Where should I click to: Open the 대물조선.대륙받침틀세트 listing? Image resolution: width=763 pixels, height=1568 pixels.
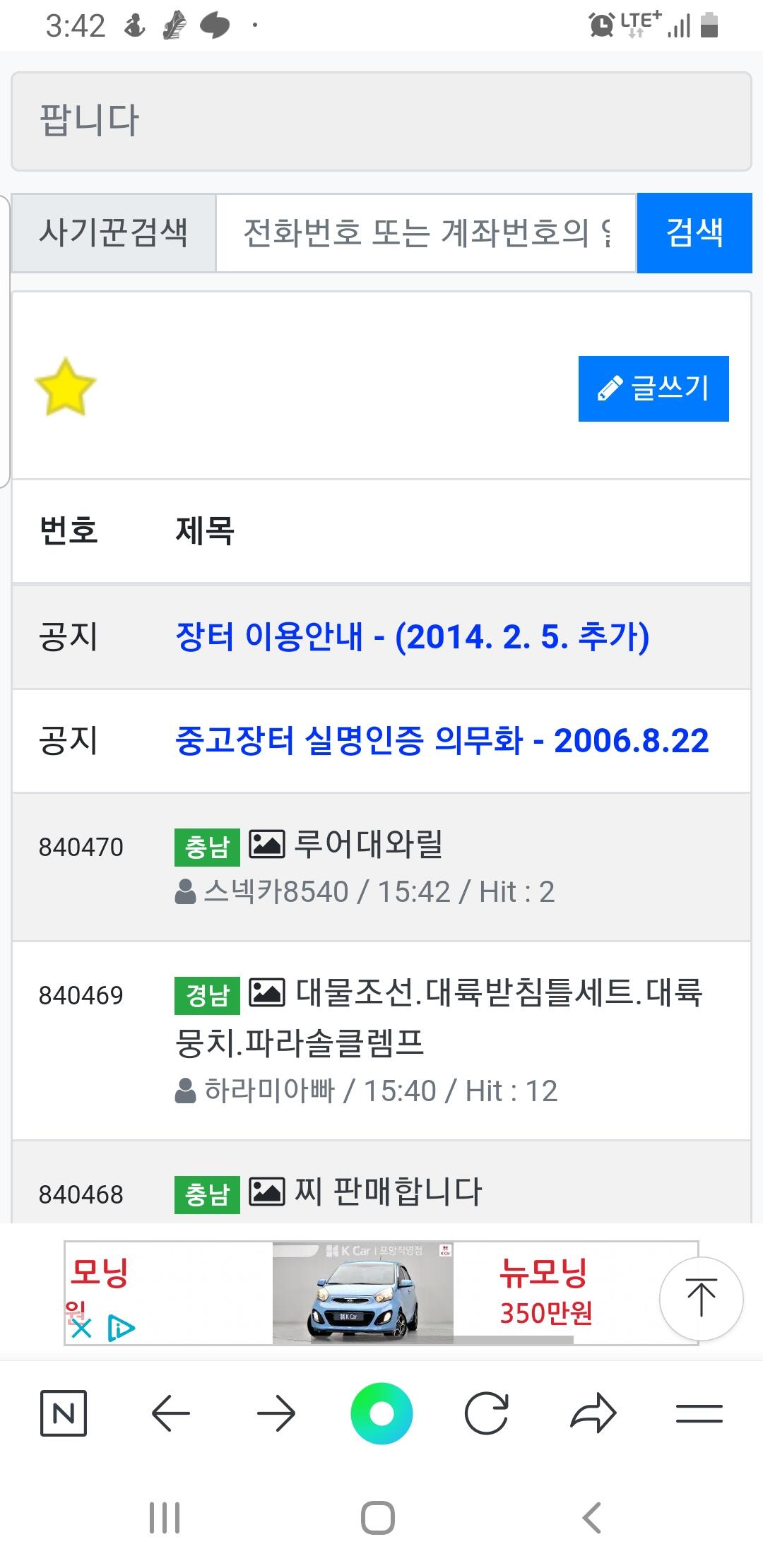coord(438,1017)
